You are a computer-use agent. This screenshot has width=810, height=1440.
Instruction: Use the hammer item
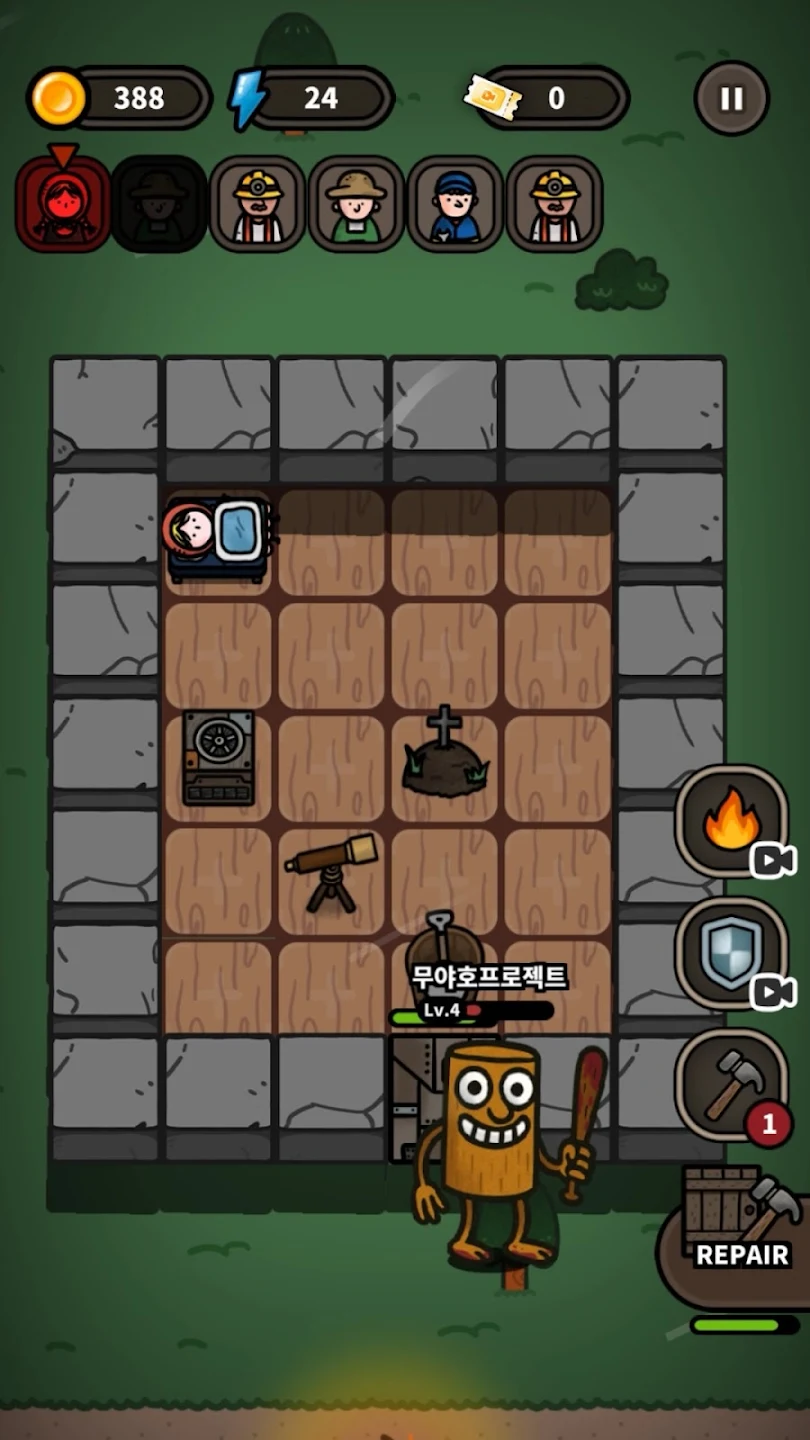729,1082
